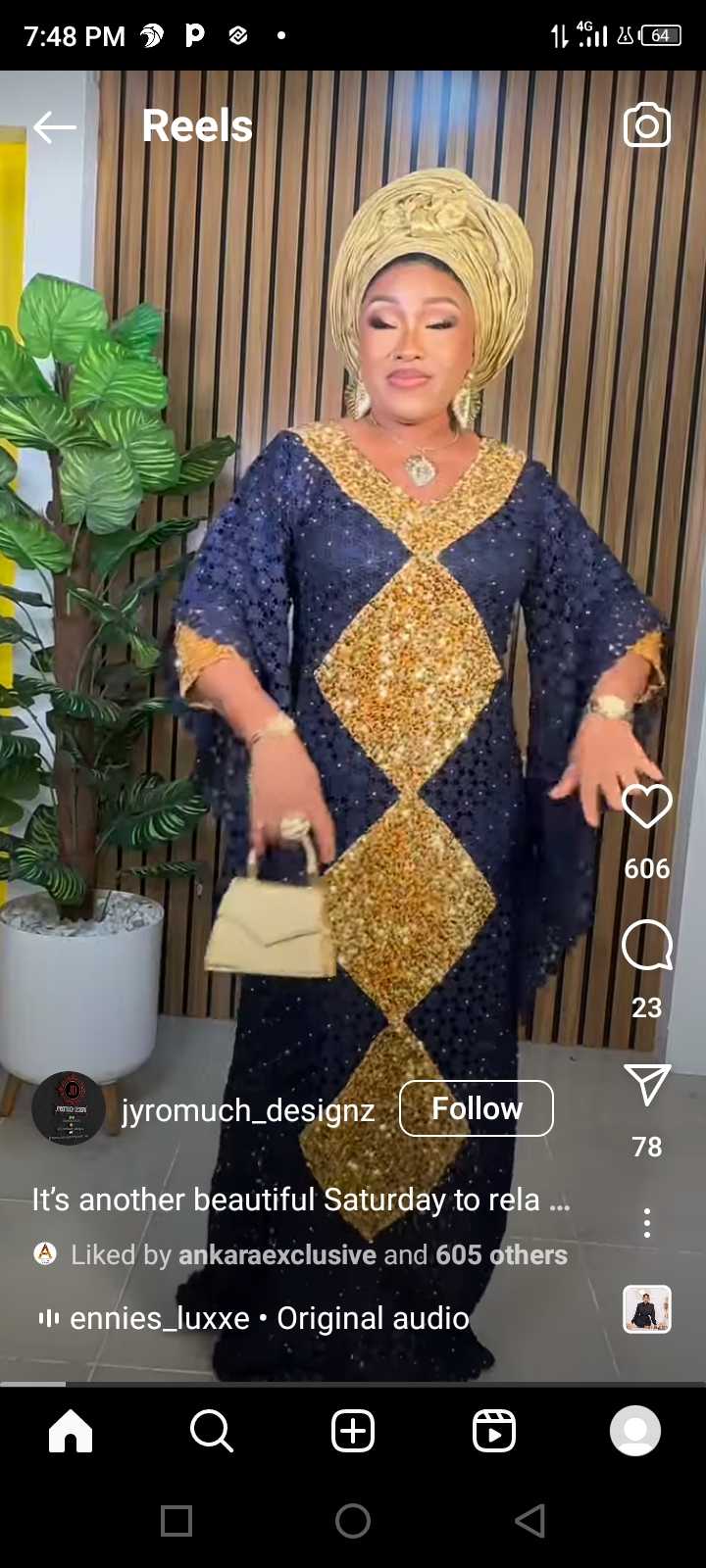Create a new post with plus icon
706x1568 pixels.
click(x=353, y=1432)
